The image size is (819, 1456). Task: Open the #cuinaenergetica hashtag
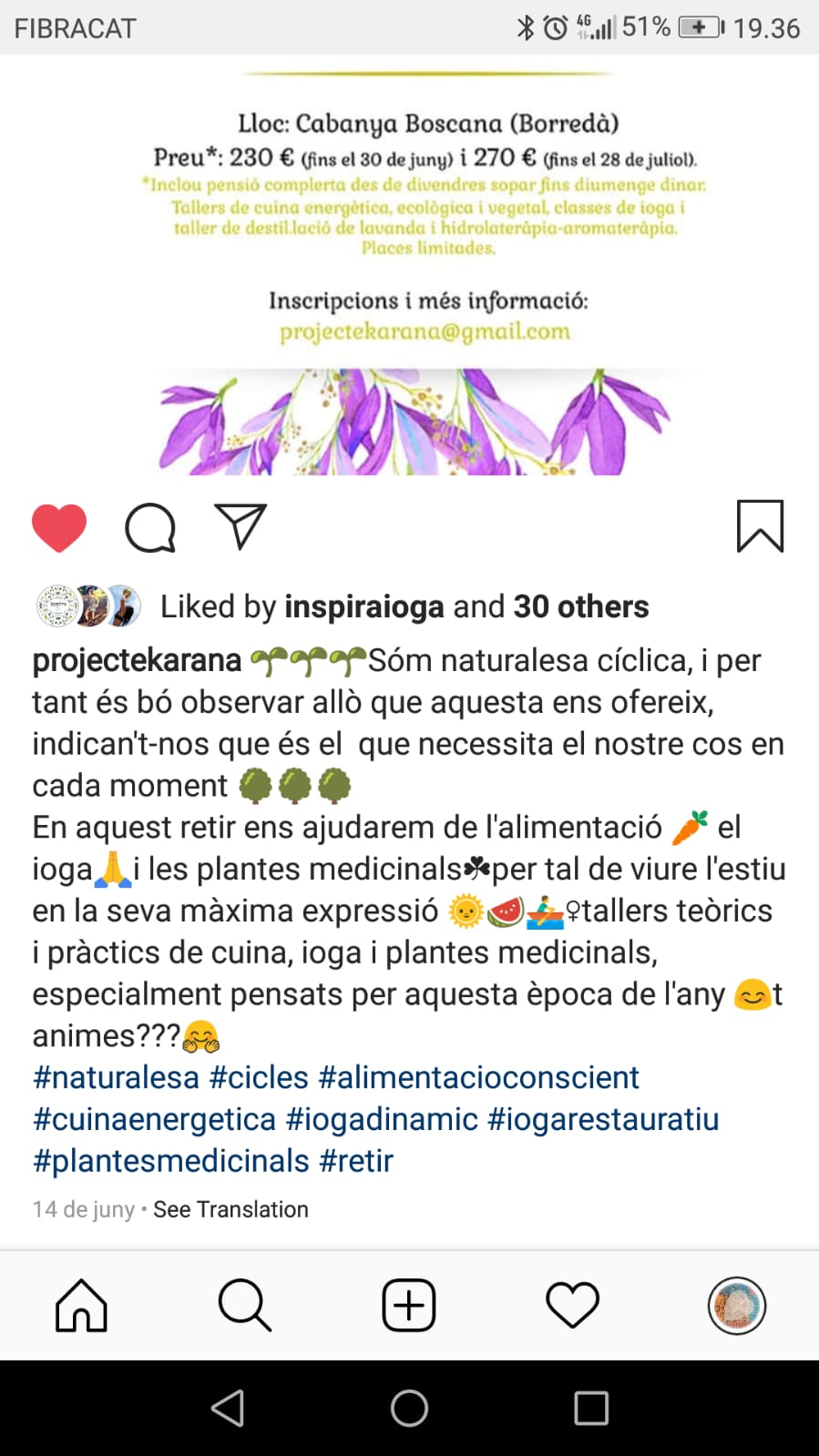click(x=154, y=1119)
